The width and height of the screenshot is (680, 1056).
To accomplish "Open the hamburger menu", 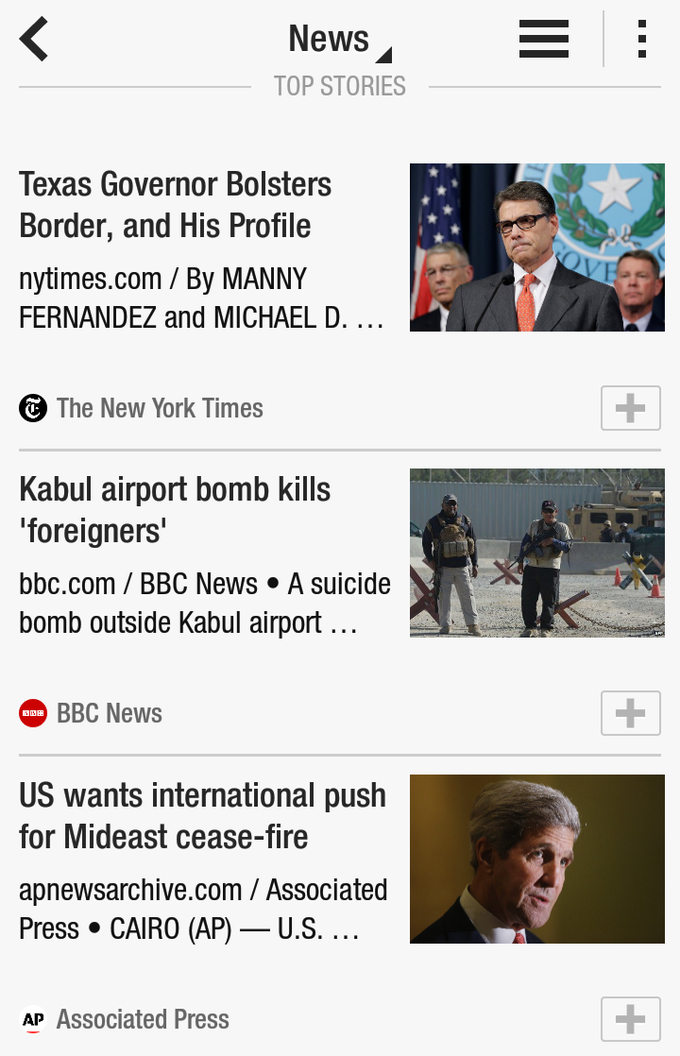I will click(x=543, y=40).
